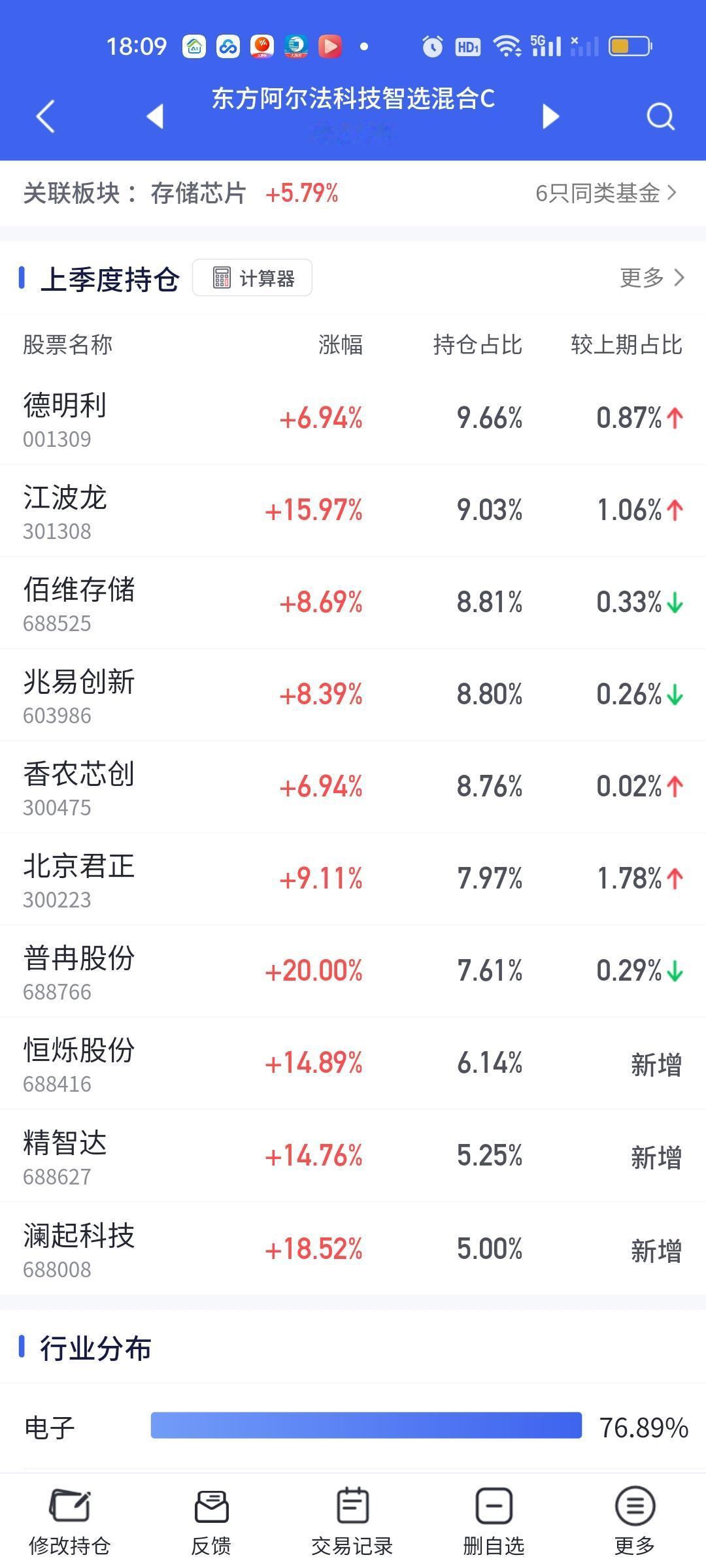Tap 删自选 to remove from watchlist
This screenshot has height=1568, width=706.
494,1522
